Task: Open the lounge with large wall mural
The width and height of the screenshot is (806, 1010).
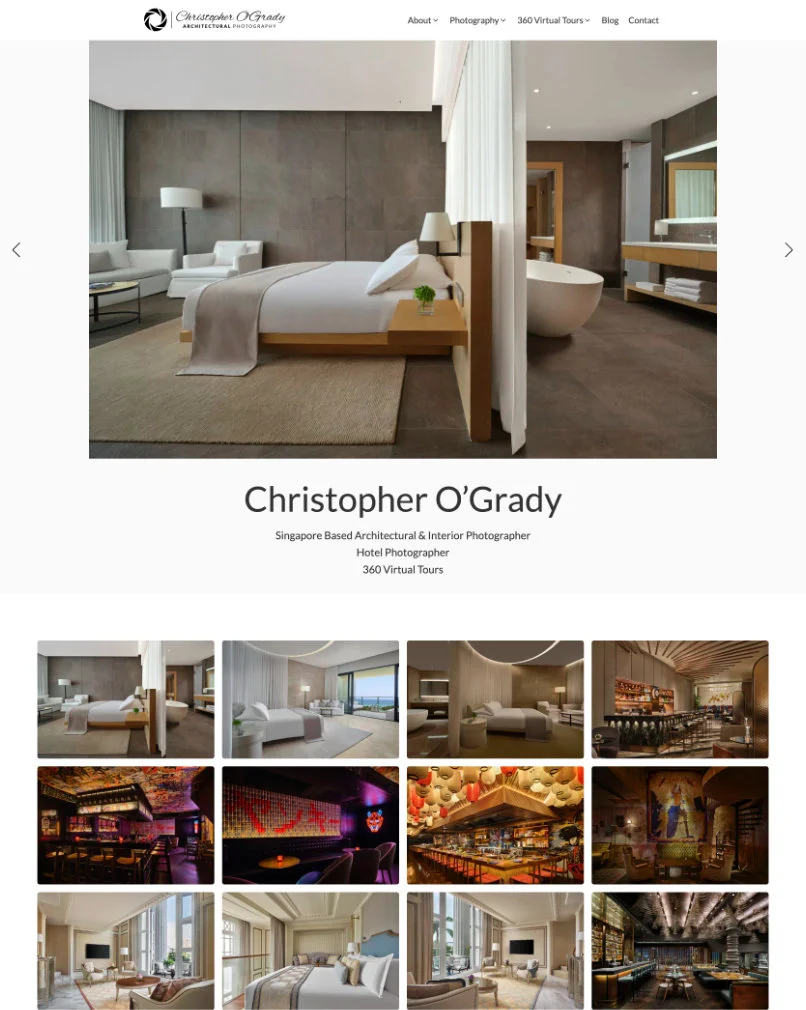Action: pyautogui.click(x=680, y=825)
